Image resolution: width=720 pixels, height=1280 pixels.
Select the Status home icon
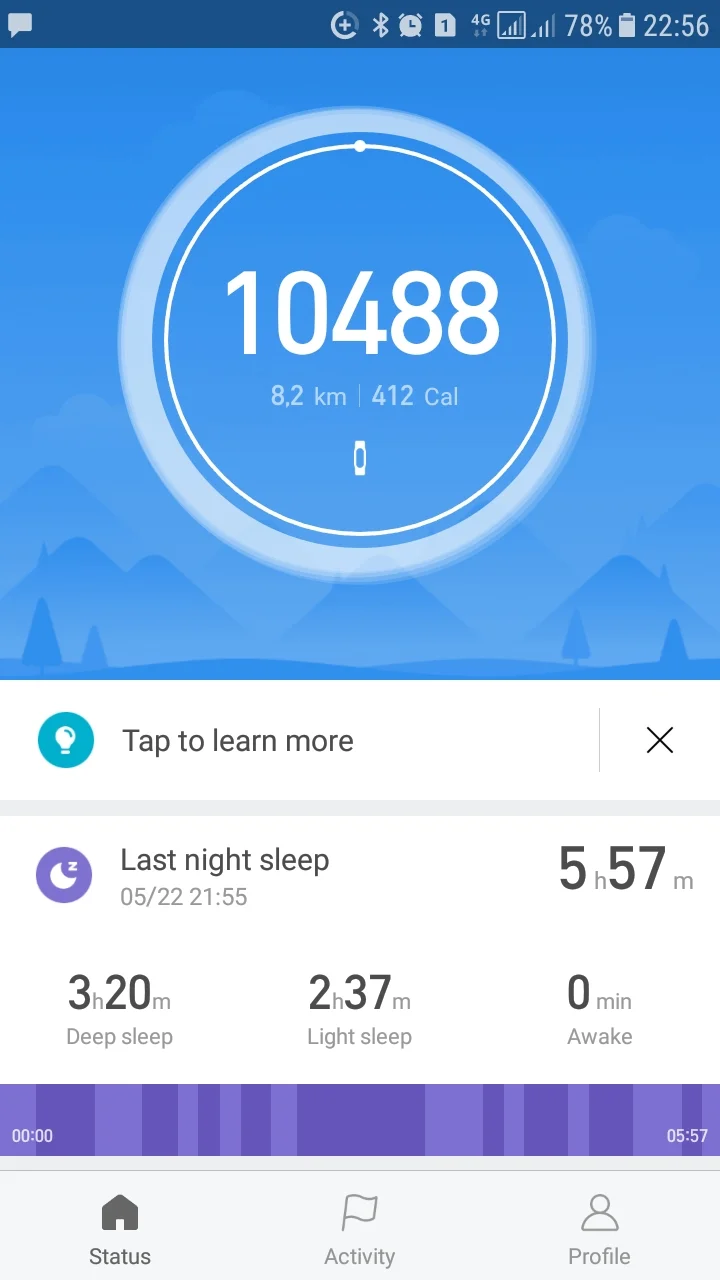(119, 1211)
